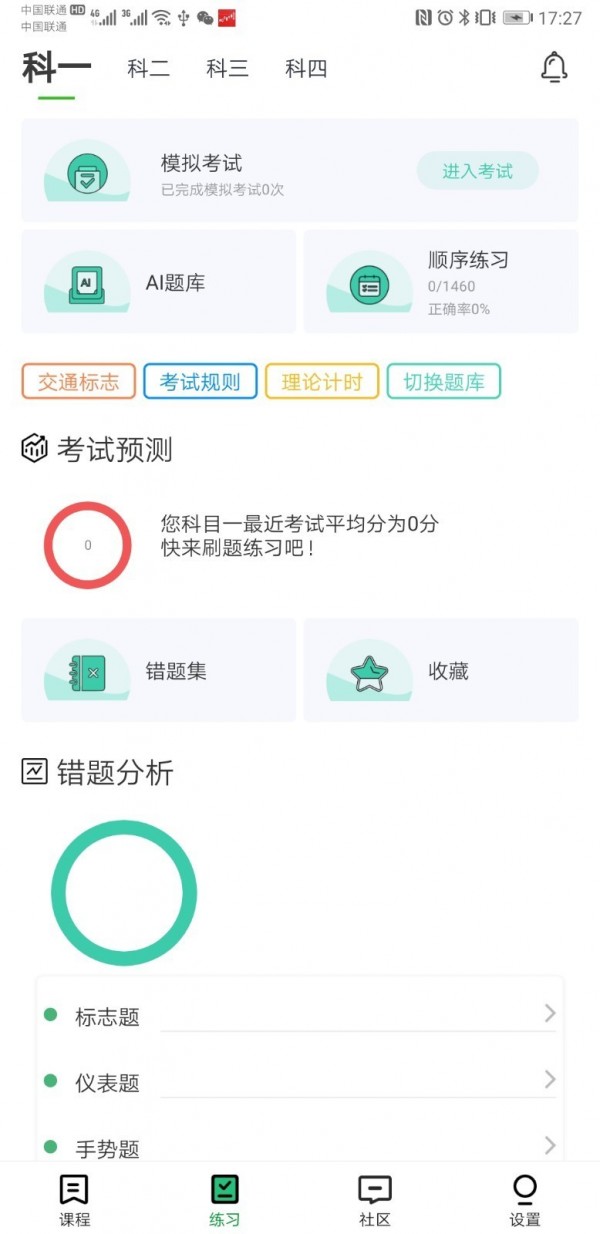
Task: Tap the 切换题库 chip
Action: click(443, 382)
